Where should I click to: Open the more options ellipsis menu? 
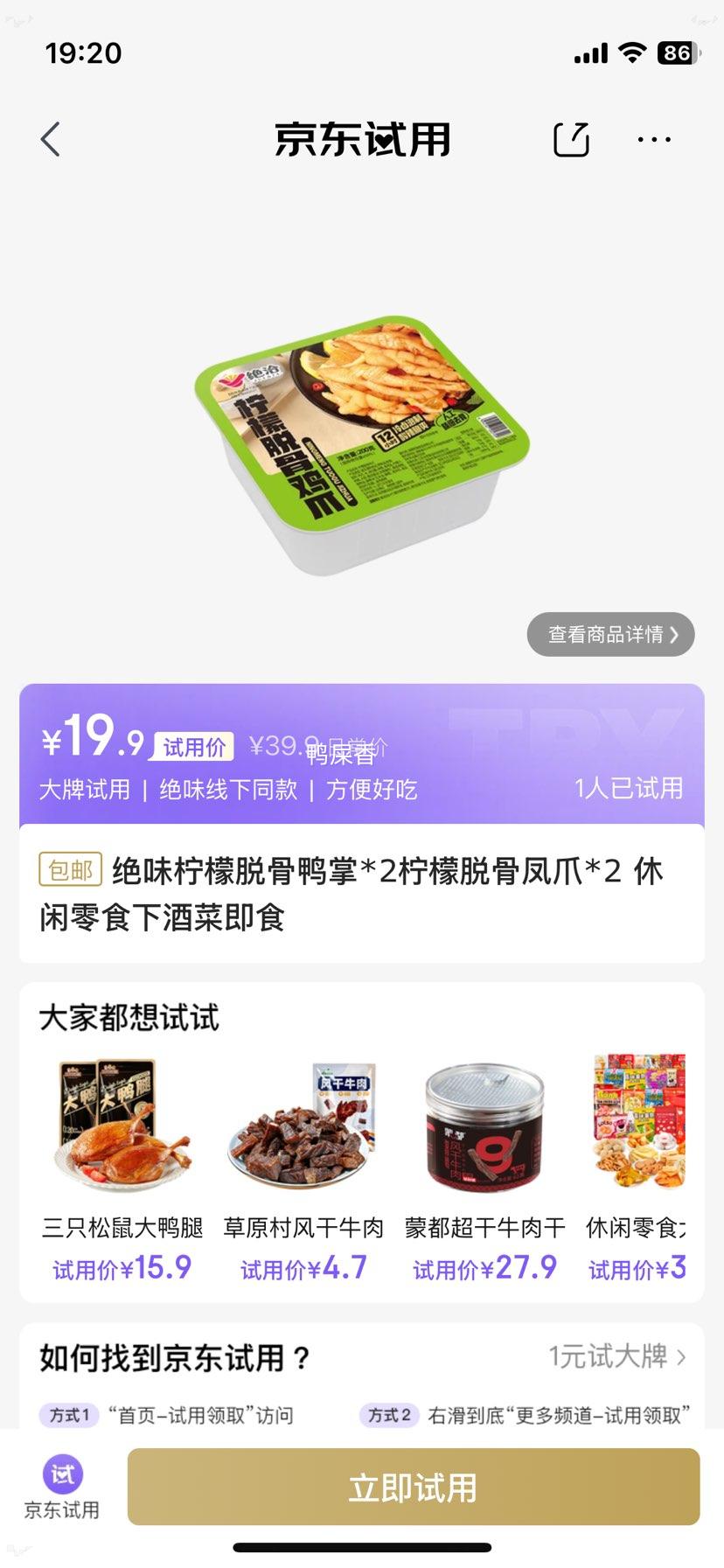pos(655,139)
